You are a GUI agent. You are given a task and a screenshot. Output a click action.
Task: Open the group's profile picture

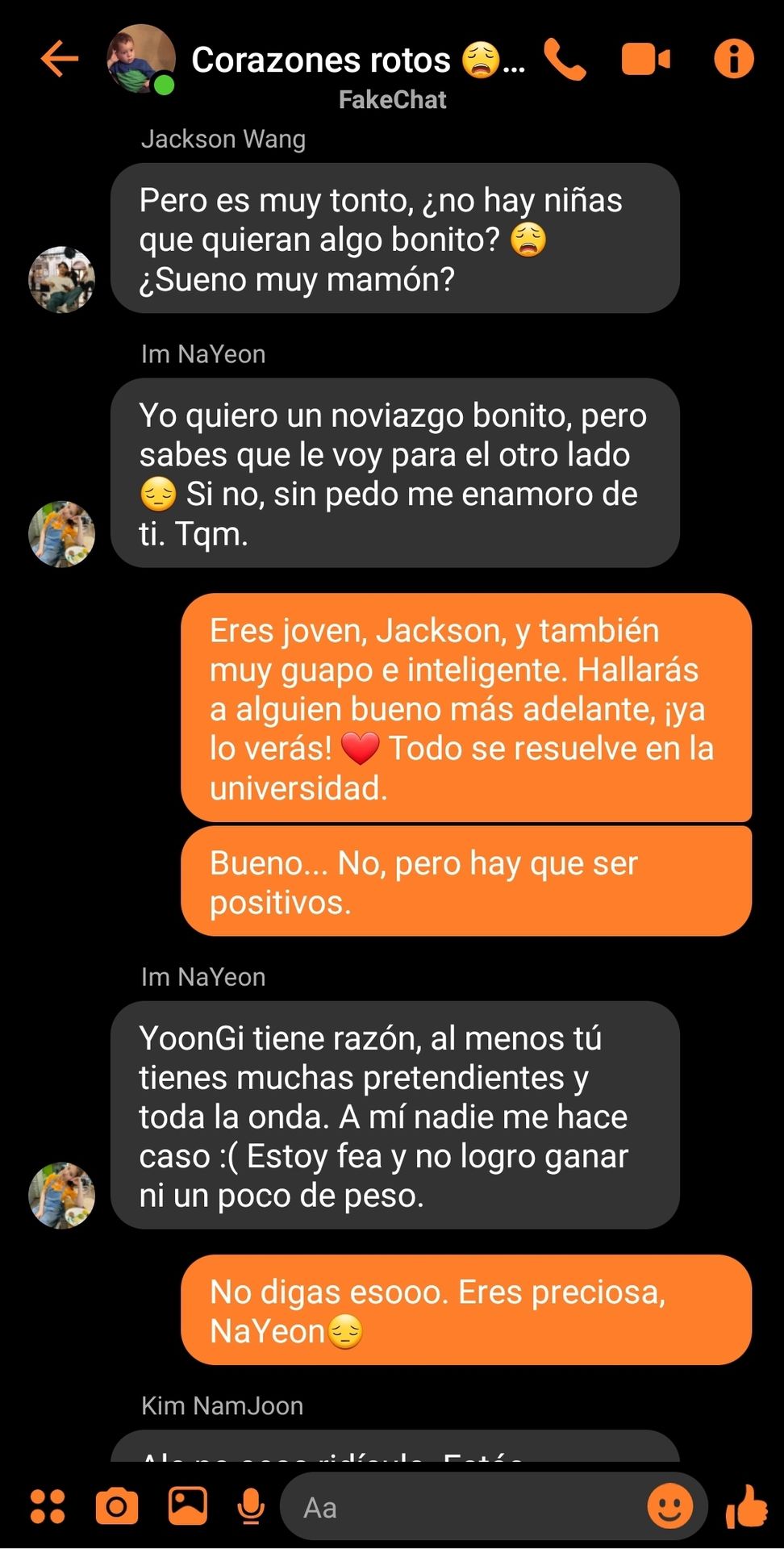click(x=141, y=59)
